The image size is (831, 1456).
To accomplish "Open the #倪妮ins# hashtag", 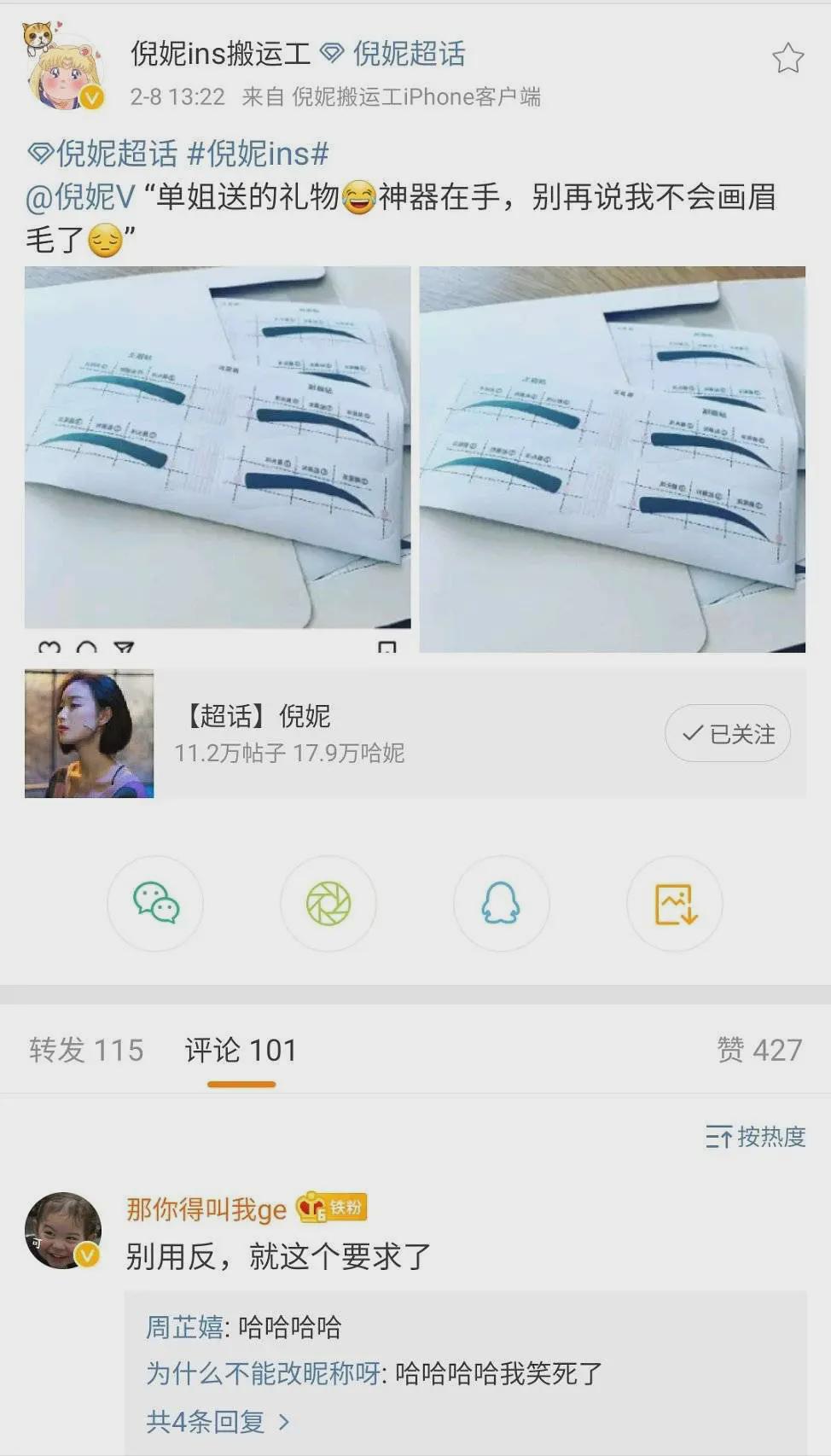I will pyautogui.click(x=258, y=154).
